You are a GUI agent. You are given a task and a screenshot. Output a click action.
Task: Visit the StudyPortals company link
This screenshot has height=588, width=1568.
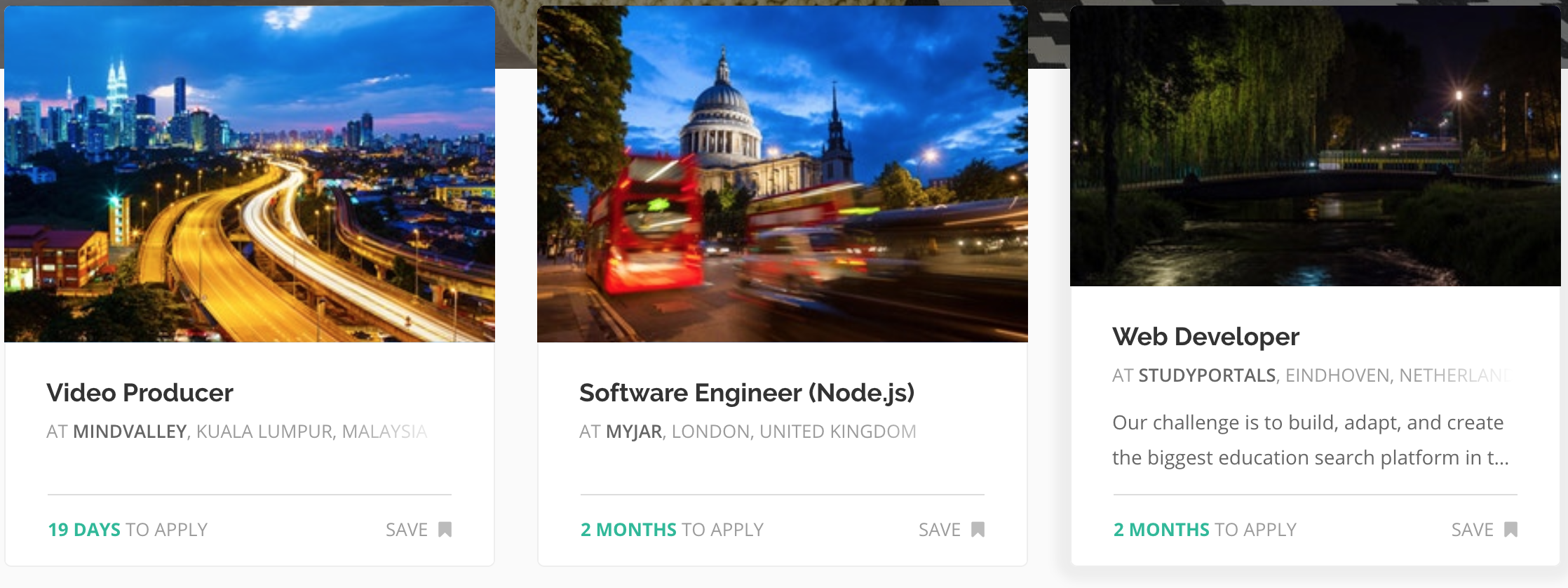pyautogui.click(x=1207, y=375)
